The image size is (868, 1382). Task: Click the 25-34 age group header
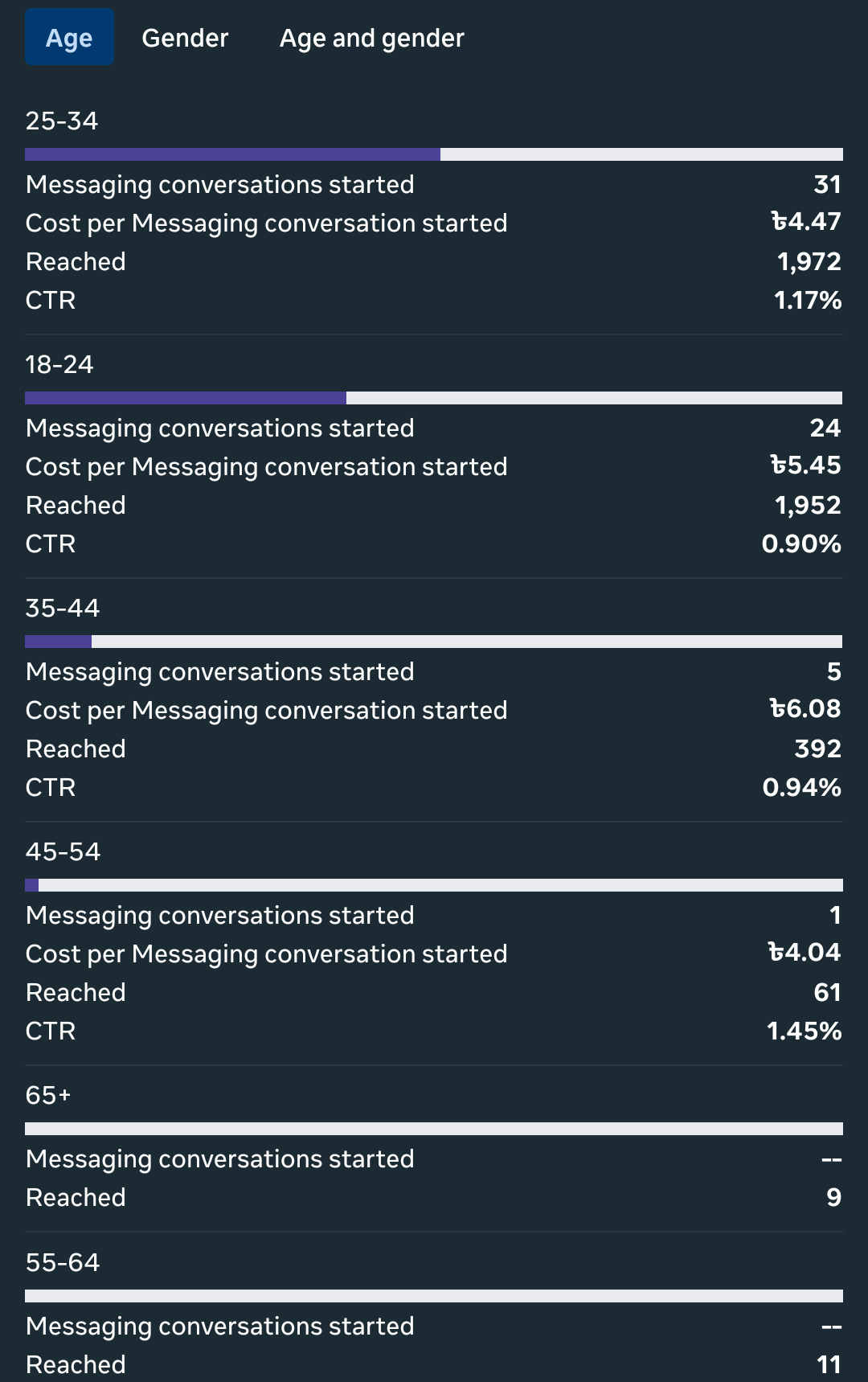click(x=62, y=121)
